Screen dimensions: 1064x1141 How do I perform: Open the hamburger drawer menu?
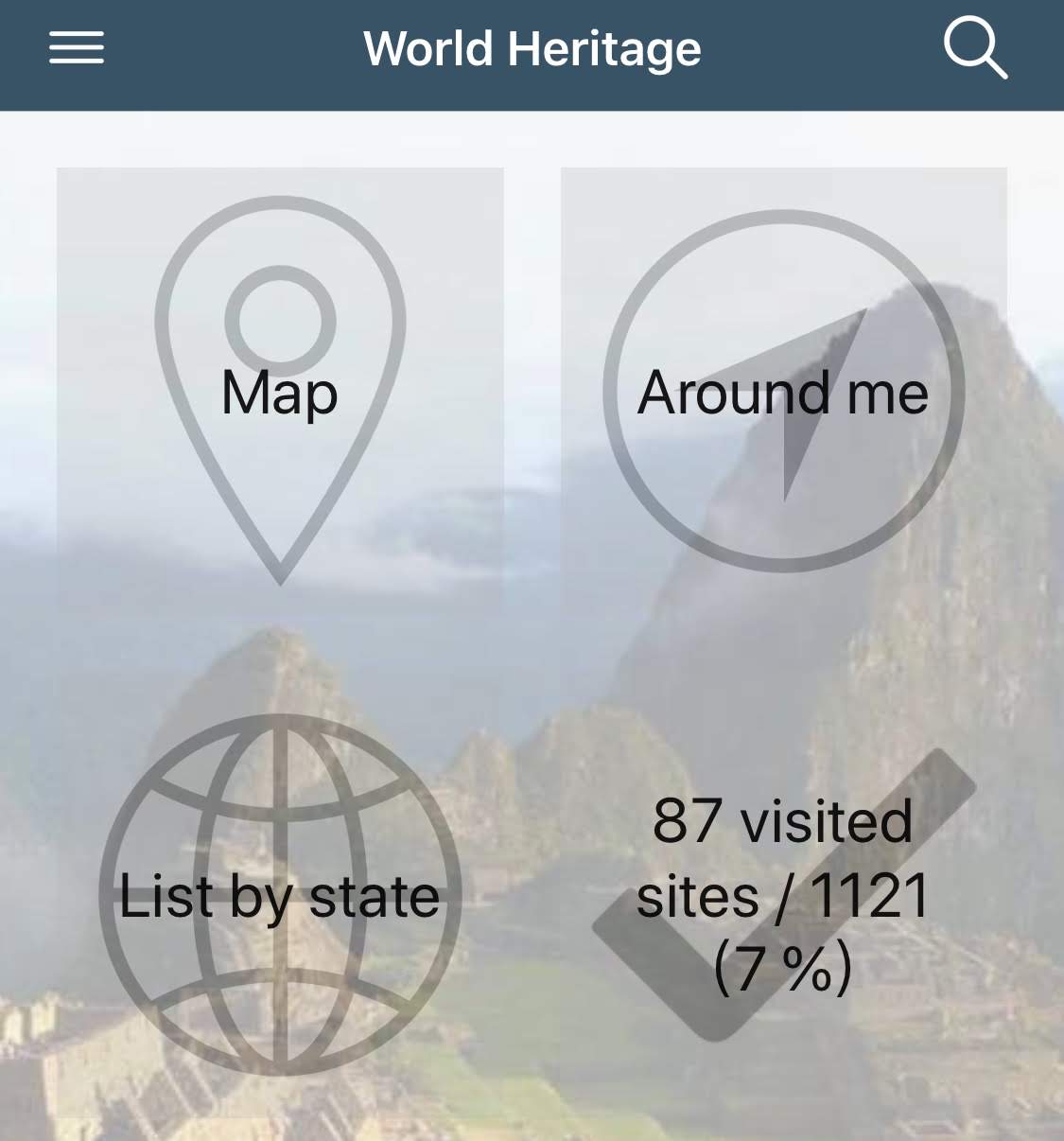(77, 47)
